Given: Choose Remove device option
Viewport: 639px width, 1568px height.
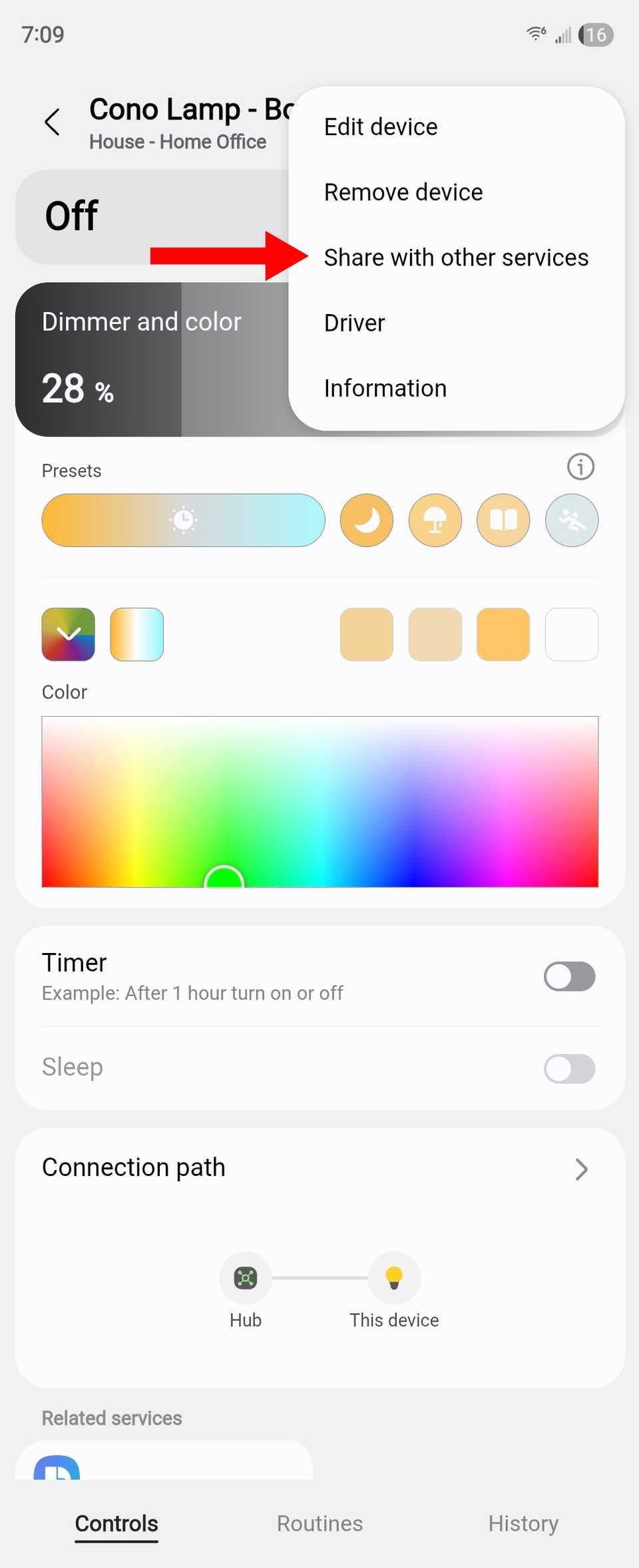Looking at the screenshot, I should click(x=403, y=192).
